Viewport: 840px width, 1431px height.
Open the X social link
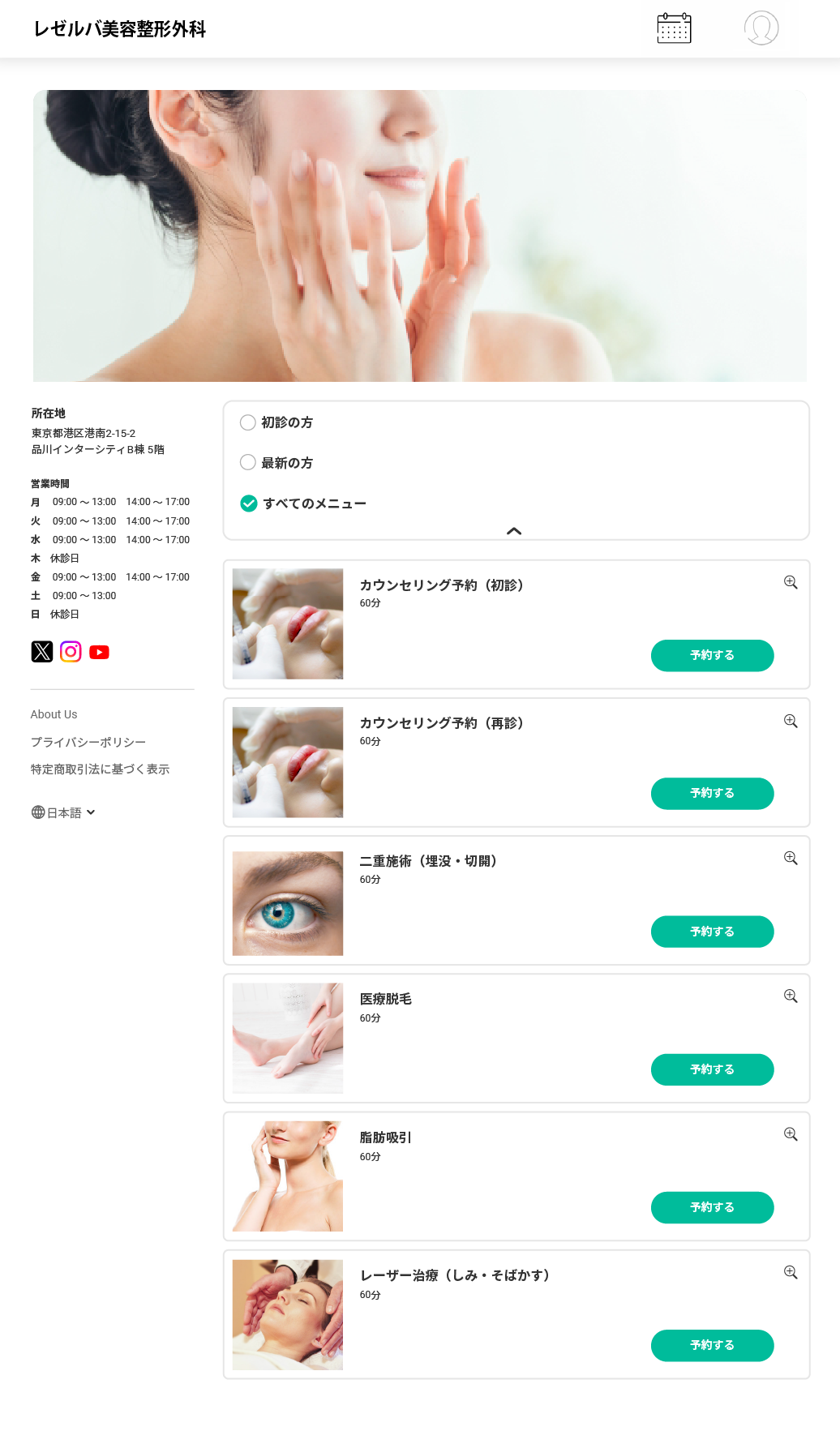[42, 652]
